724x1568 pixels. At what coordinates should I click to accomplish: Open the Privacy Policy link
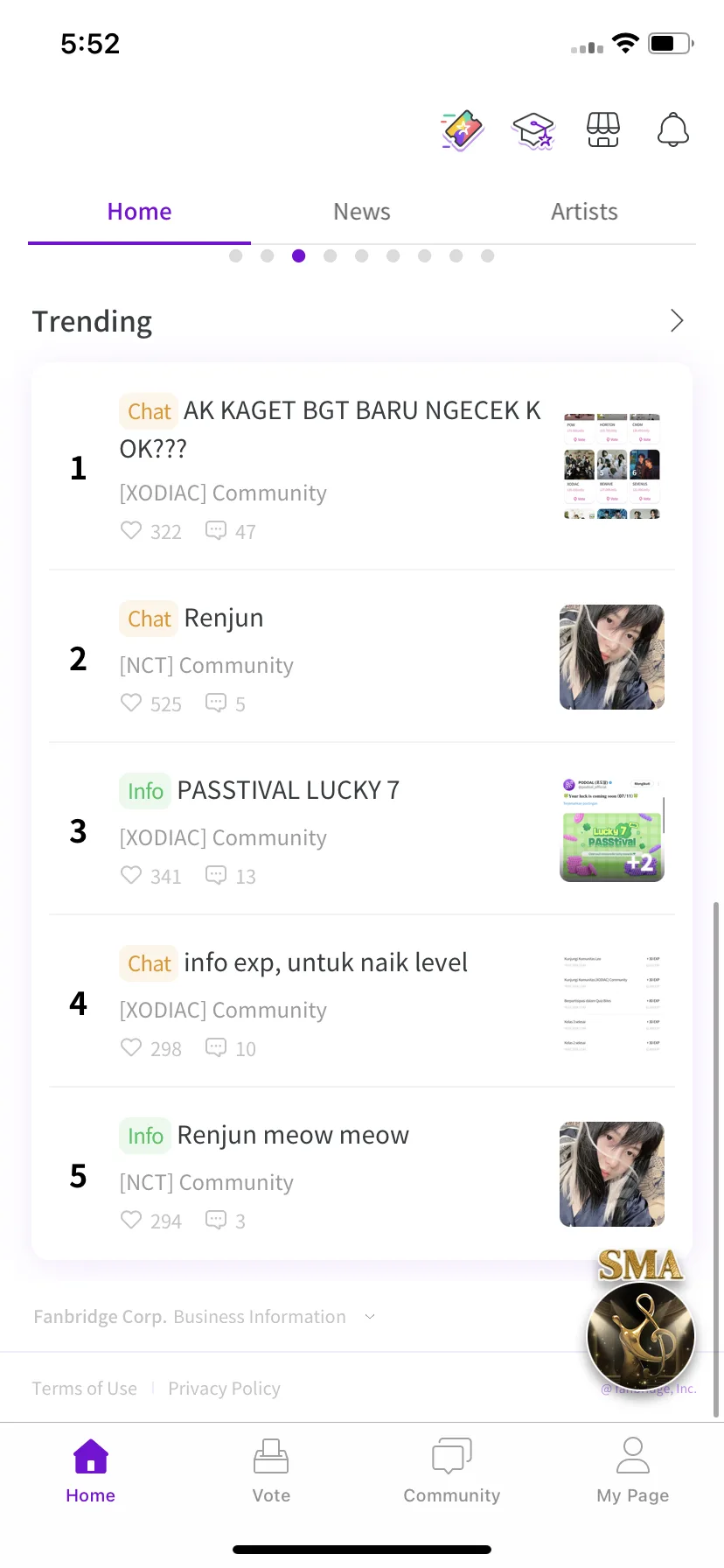coord(224,1389)
